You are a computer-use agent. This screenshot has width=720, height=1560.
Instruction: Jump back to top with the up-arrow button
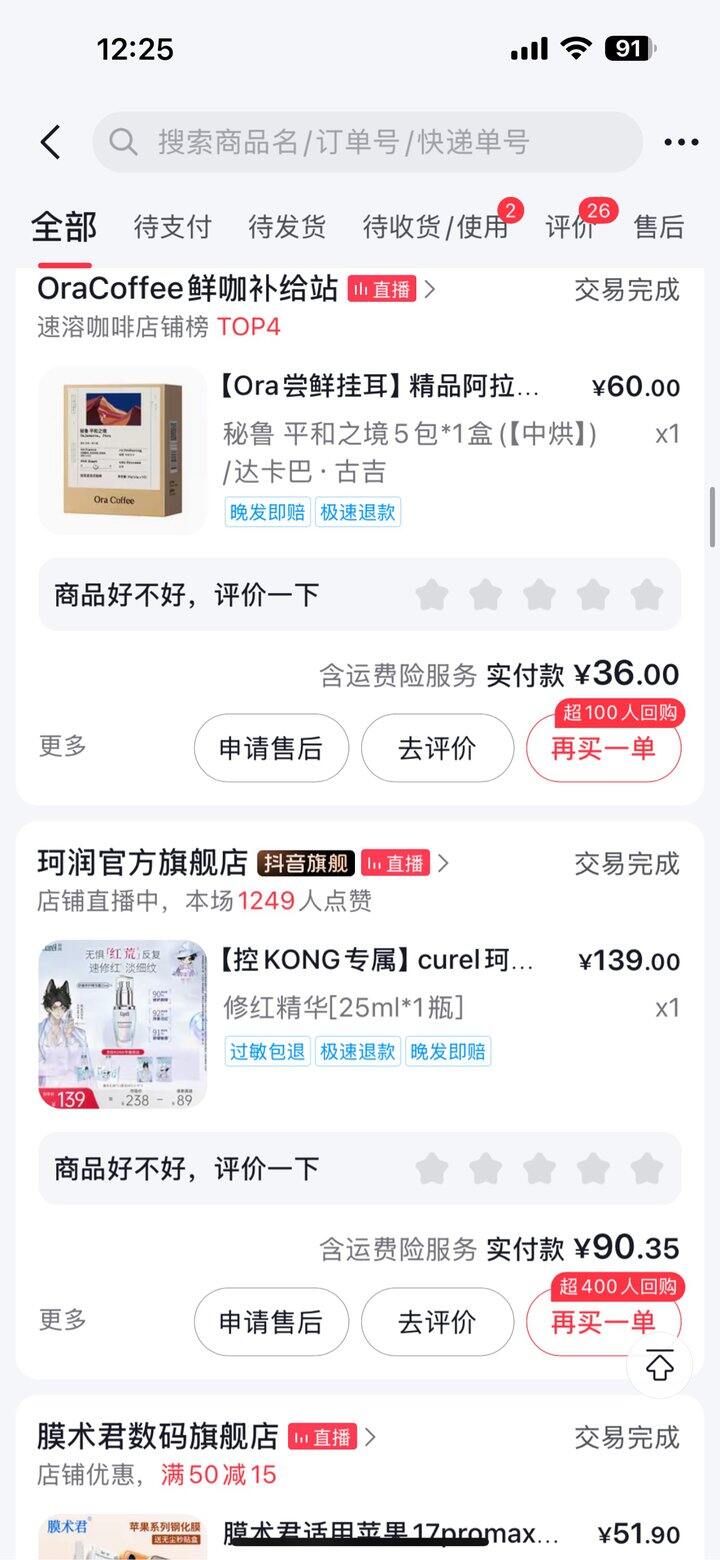659,1366
